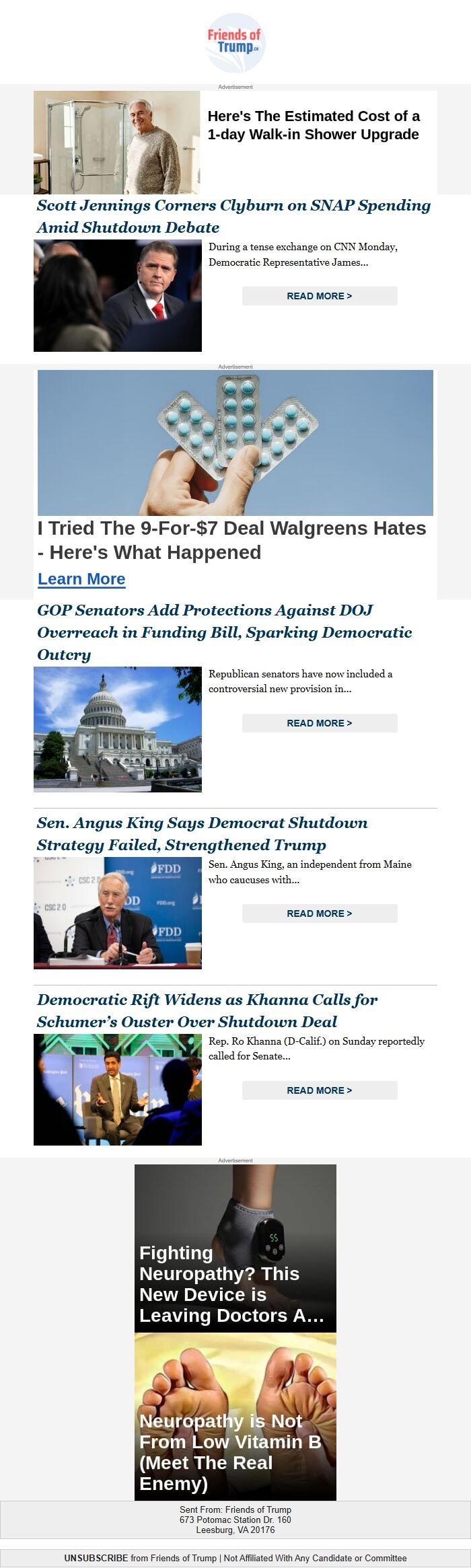Open the pill blister pack ad image
Viewport: 471px width, 1568px height.
235,443
